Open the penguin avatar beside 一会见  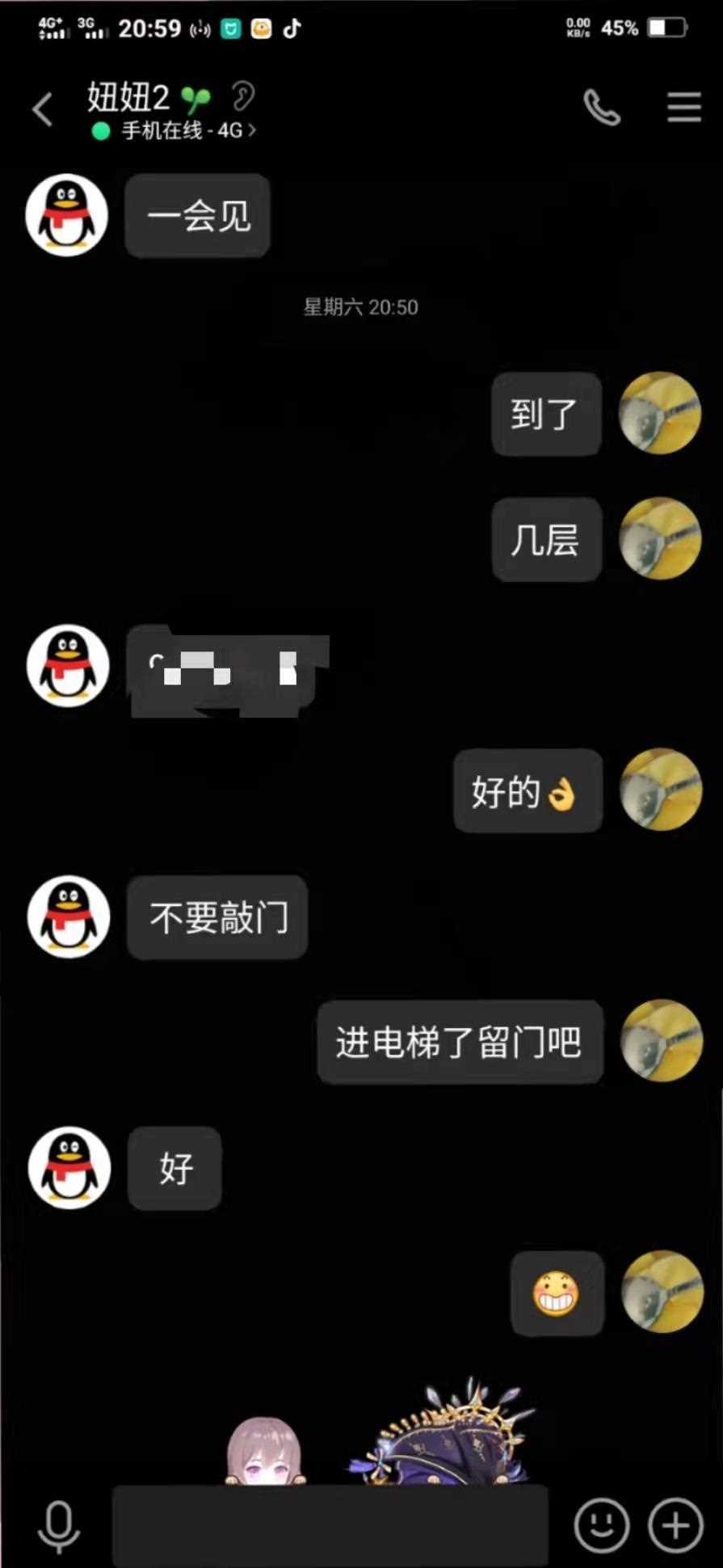(67, 215)
